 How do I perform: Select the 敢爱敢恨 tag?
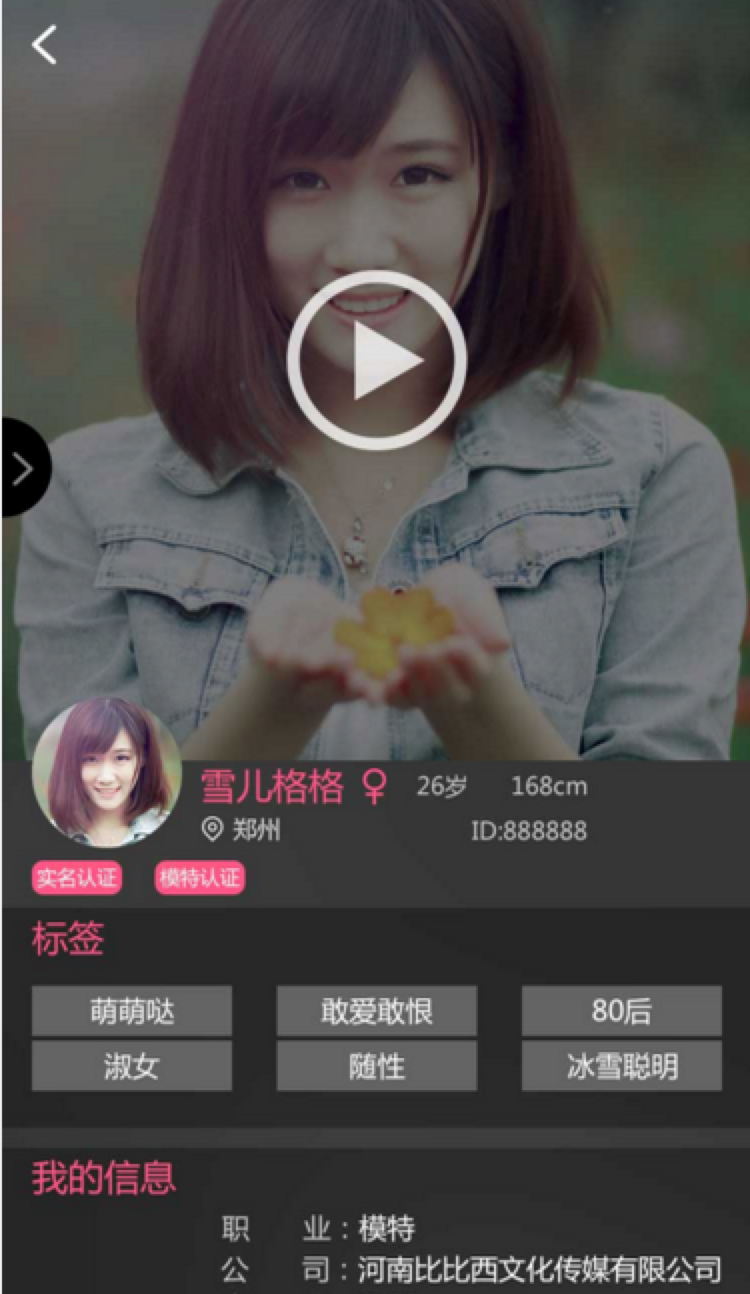click(x=377, y=1011)
